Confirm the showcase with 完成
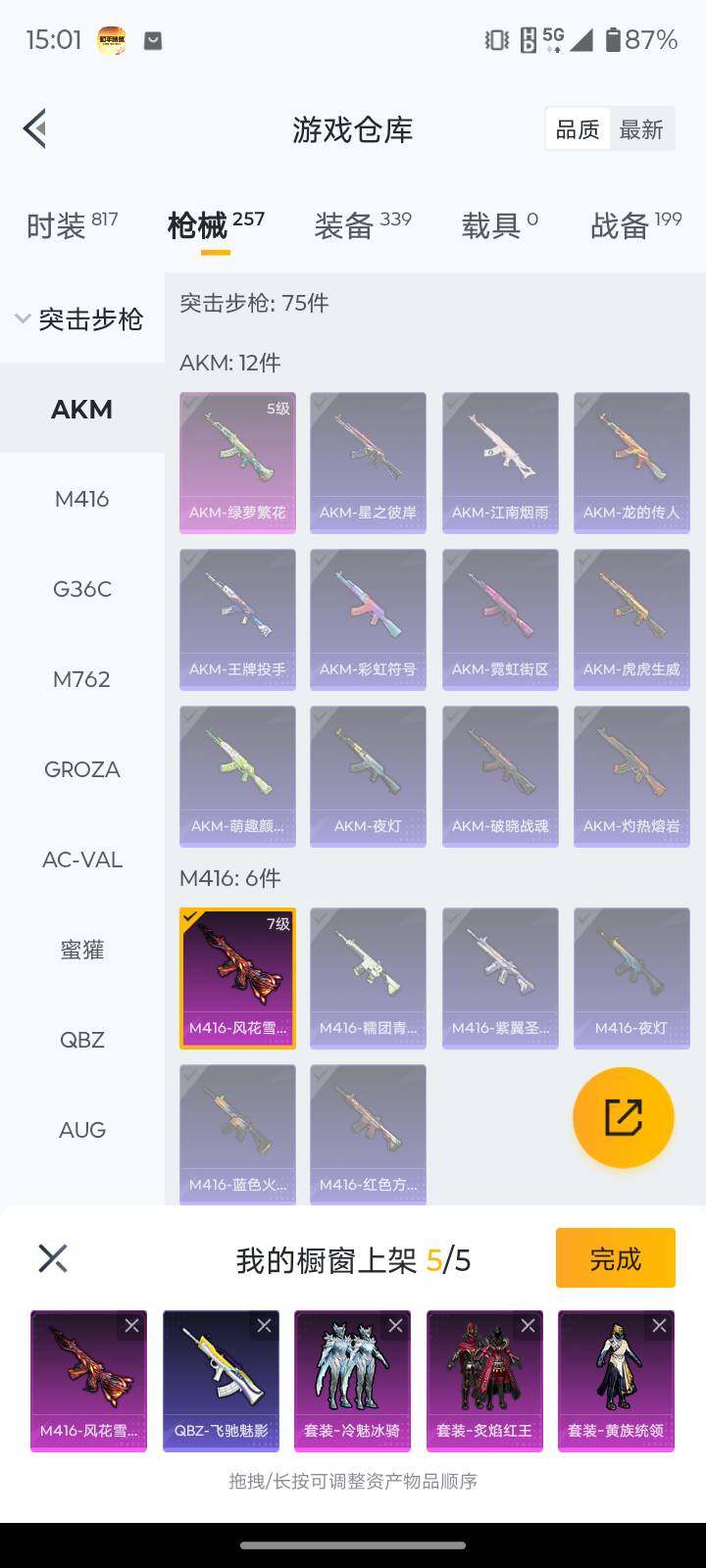The height and width of the screenshot is (1568, 706). [615, 1258]
